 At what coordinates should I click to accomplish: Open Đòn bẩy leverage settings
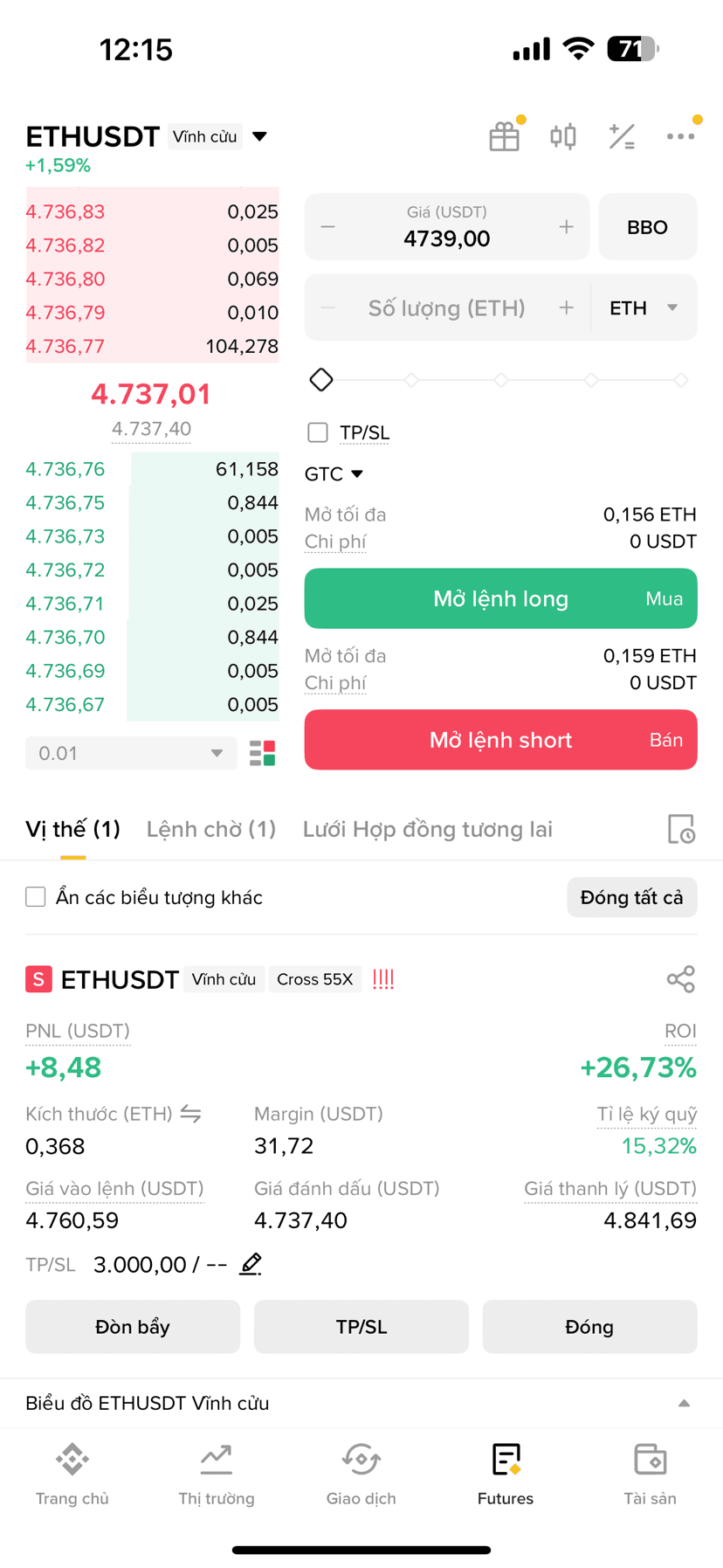pyautogui.click(x=133, y=1327)
